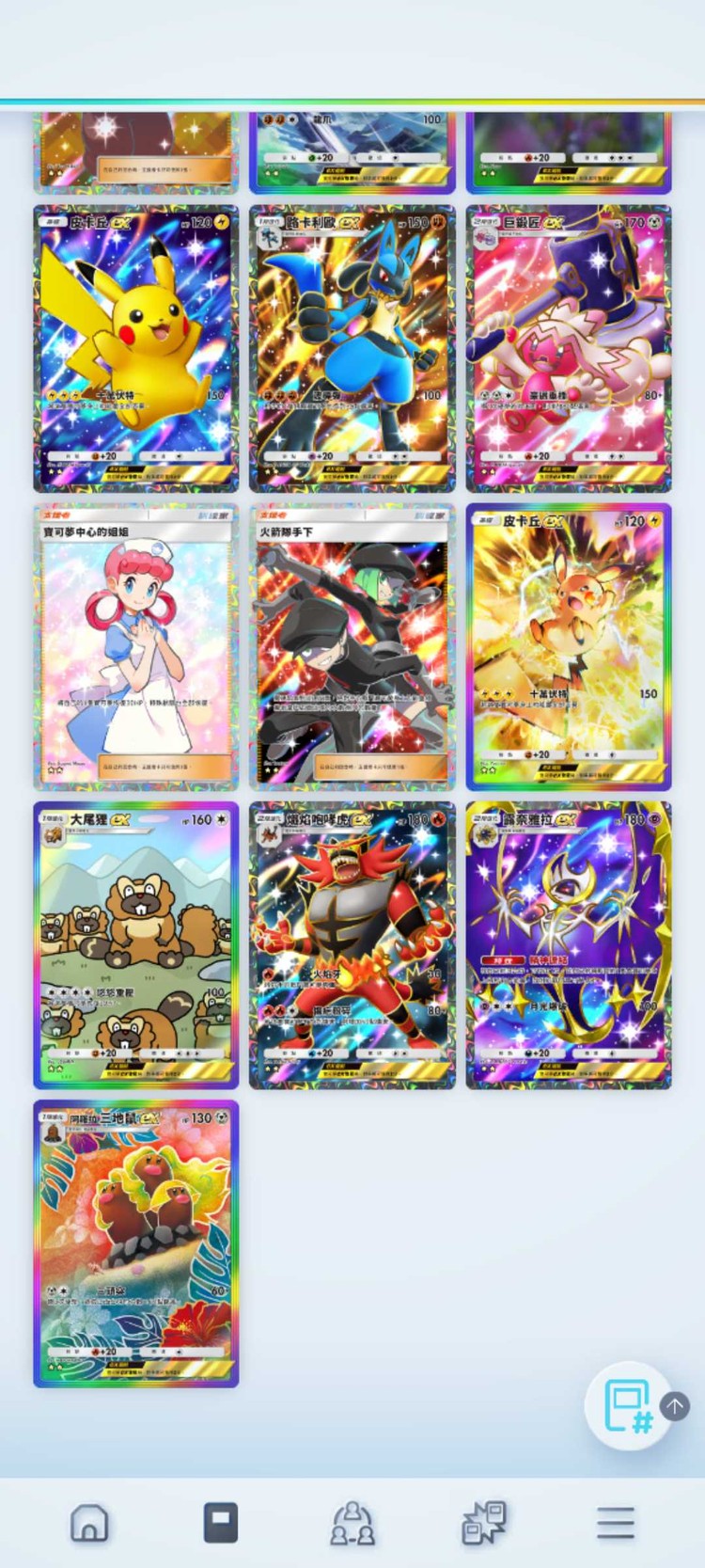Viewport: 705px width, 1568px height.
Task: Jump back to top with the arrow button
Action: [x=675, y=1406]
